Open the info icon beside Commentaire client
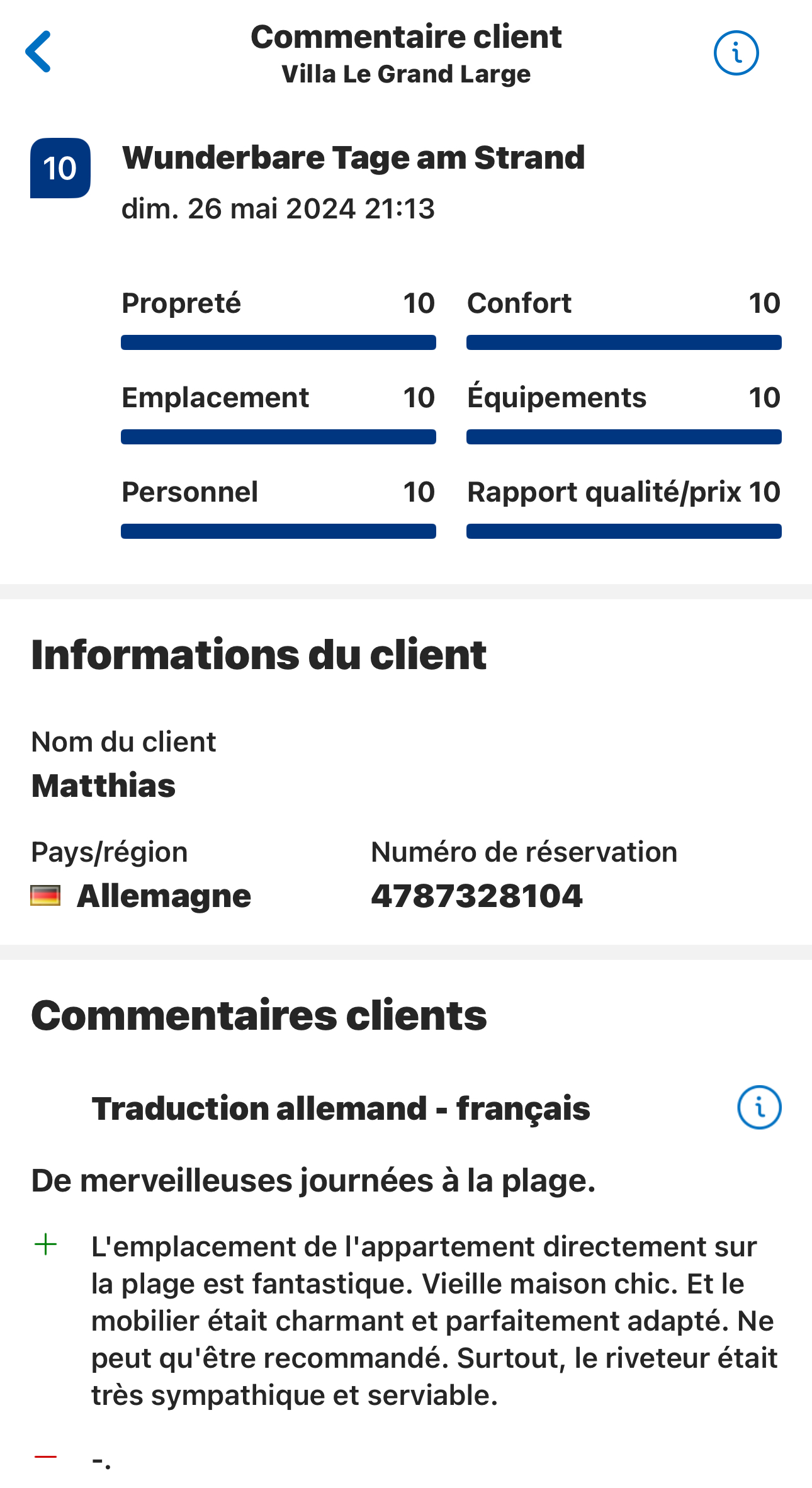 (x=736, y=53)
